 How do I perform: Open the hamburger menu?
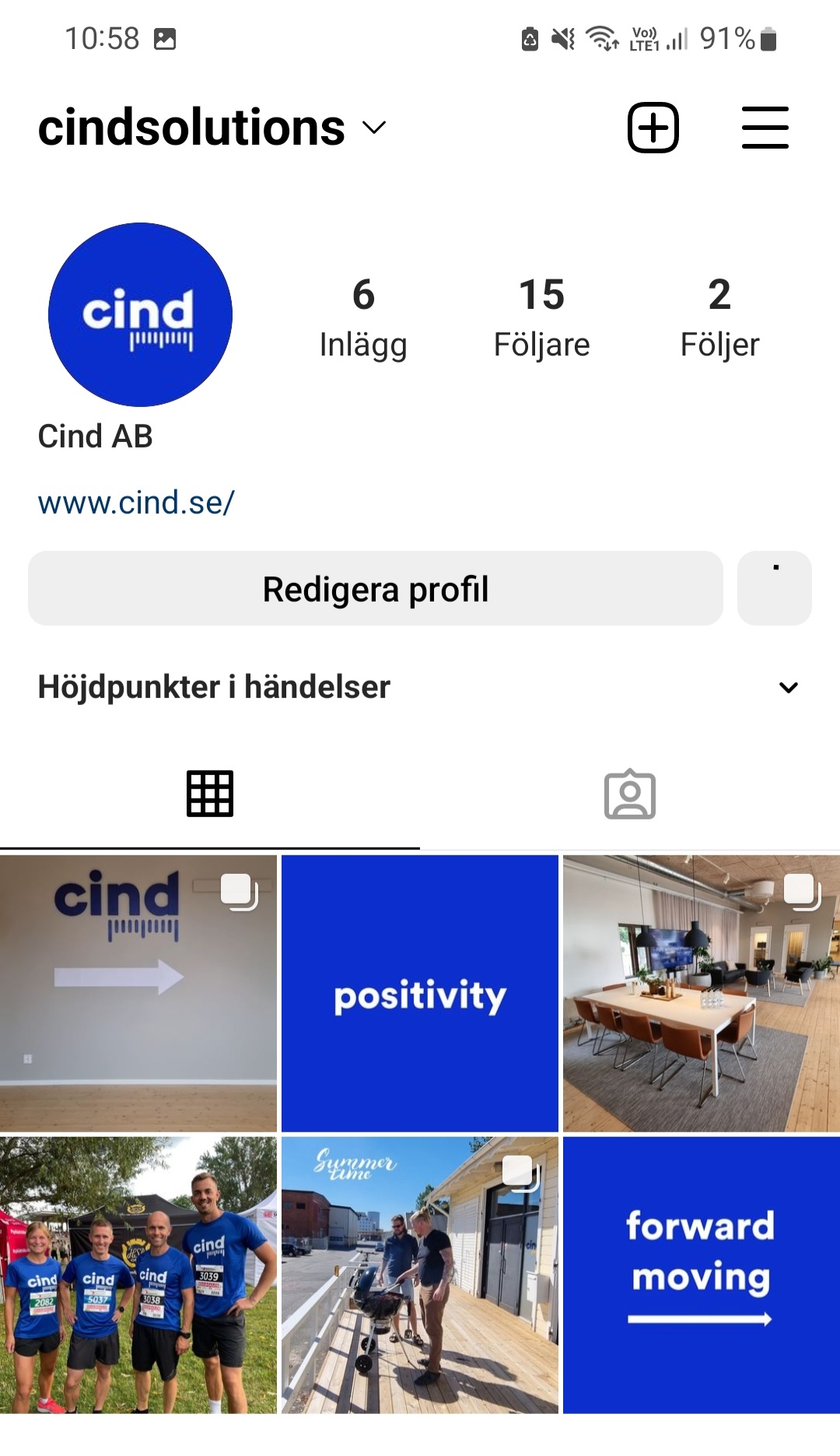[765, 128]
